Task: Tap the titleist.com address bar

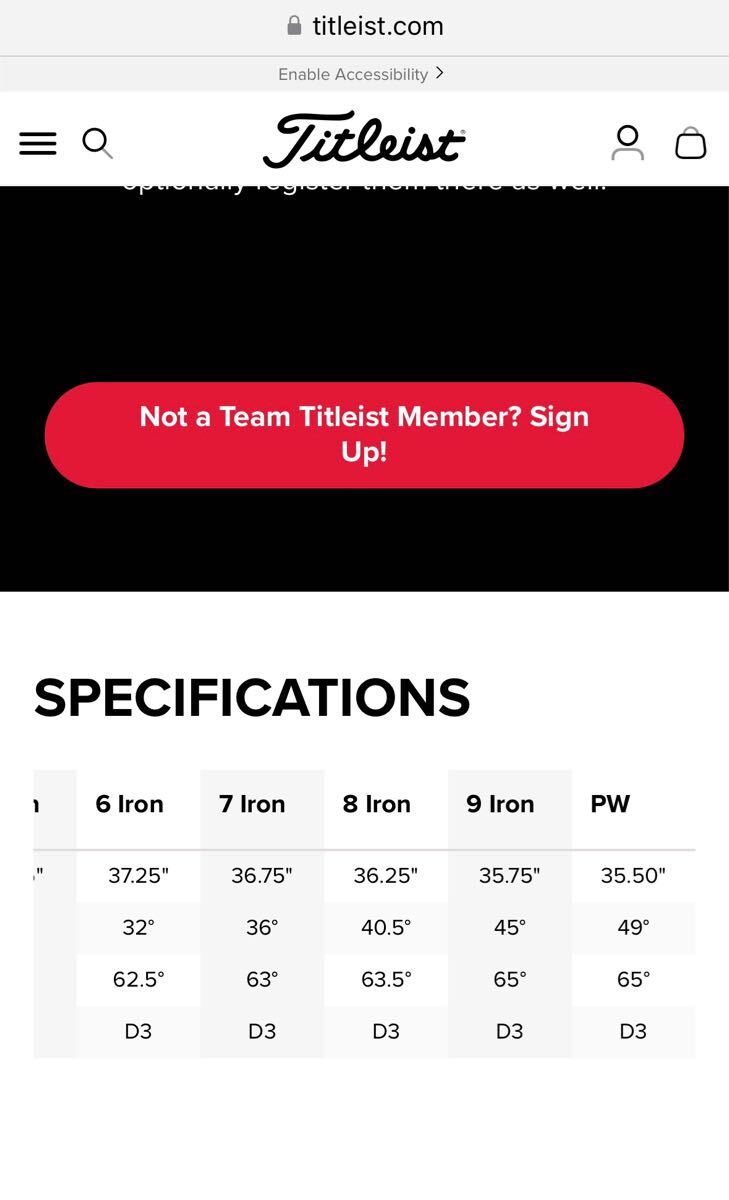Action: (364, 27)
